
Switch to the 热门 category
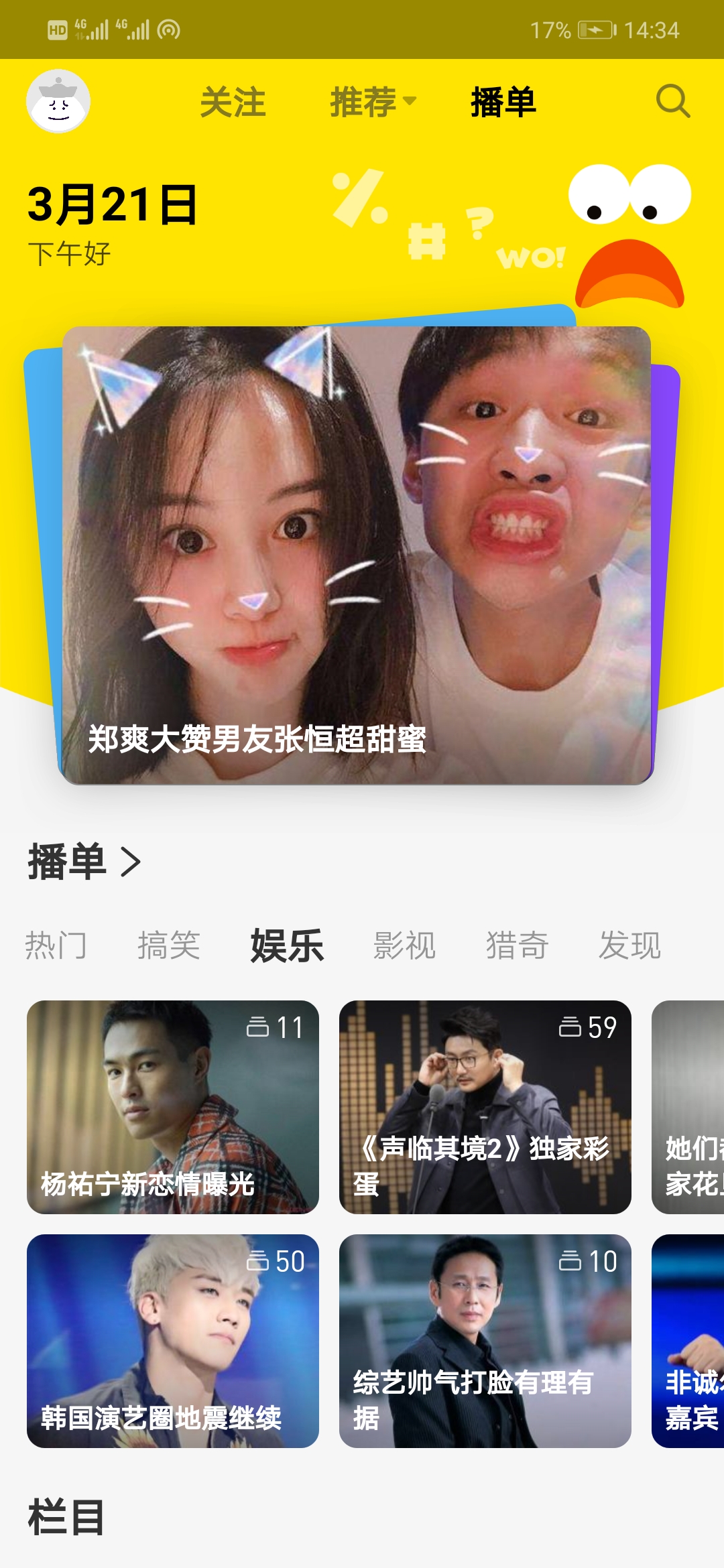[56, 945]
